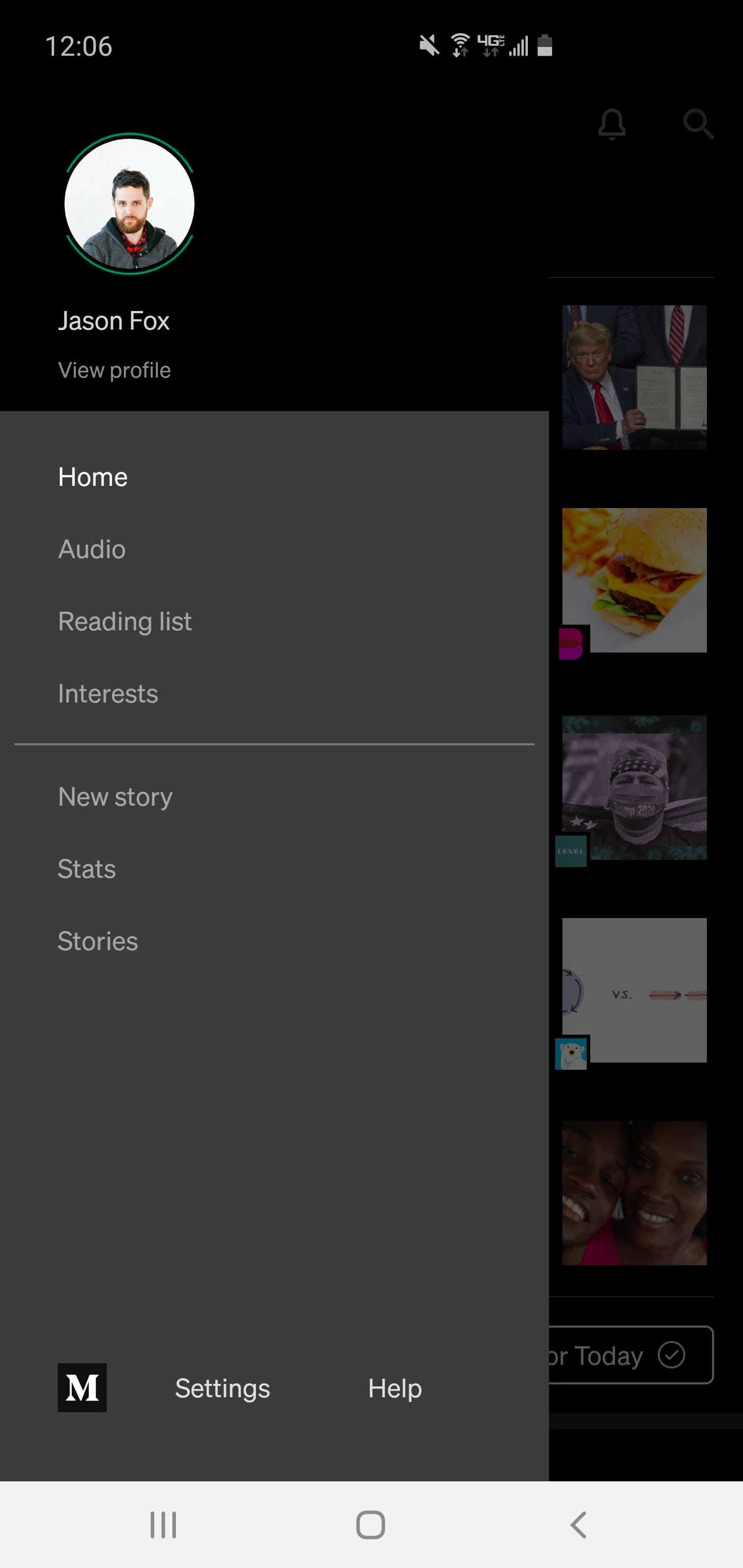Start a New story
The width and height of the screenshot is (743, 1568).
[x=115, y=797]
